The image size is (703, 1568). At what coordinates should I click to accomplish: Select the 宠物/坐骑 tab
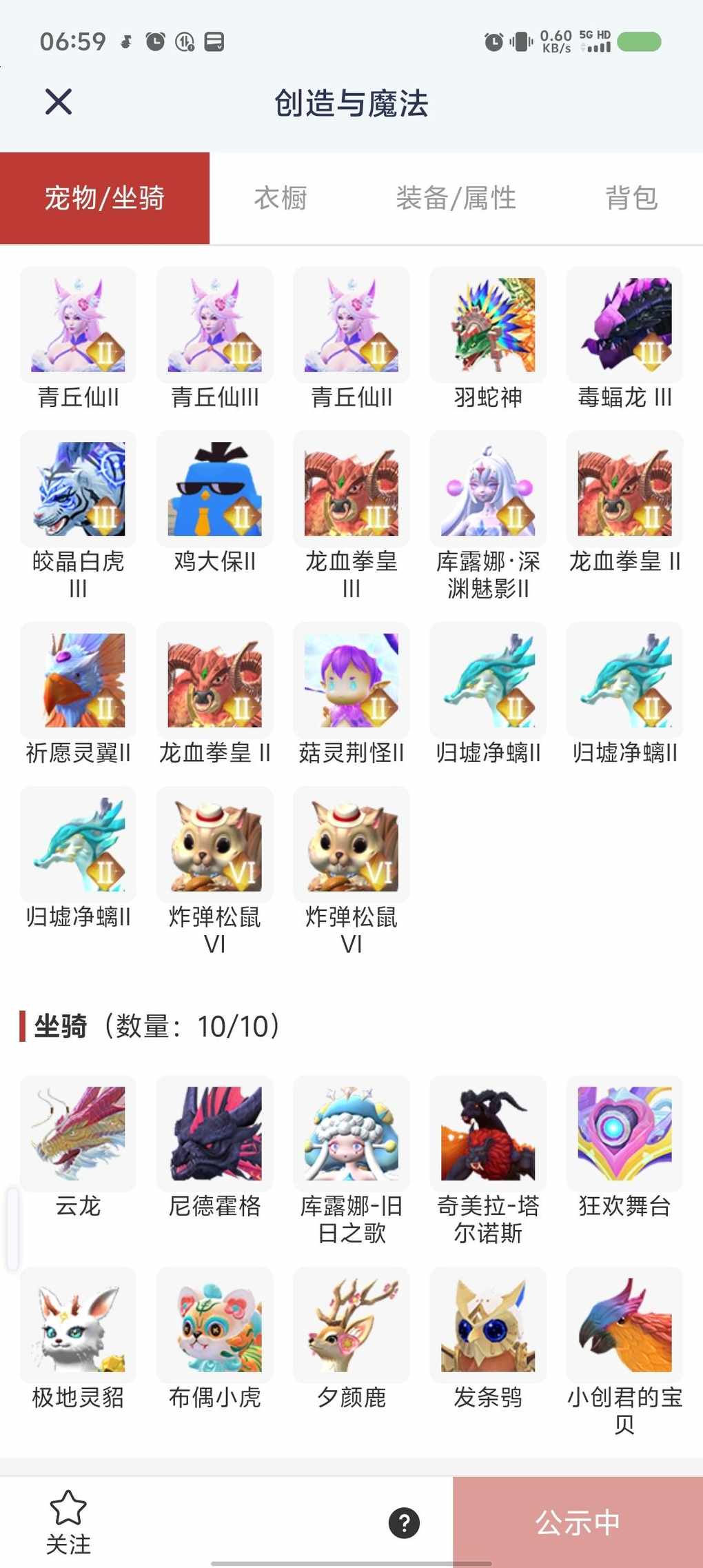click(105, 199)
